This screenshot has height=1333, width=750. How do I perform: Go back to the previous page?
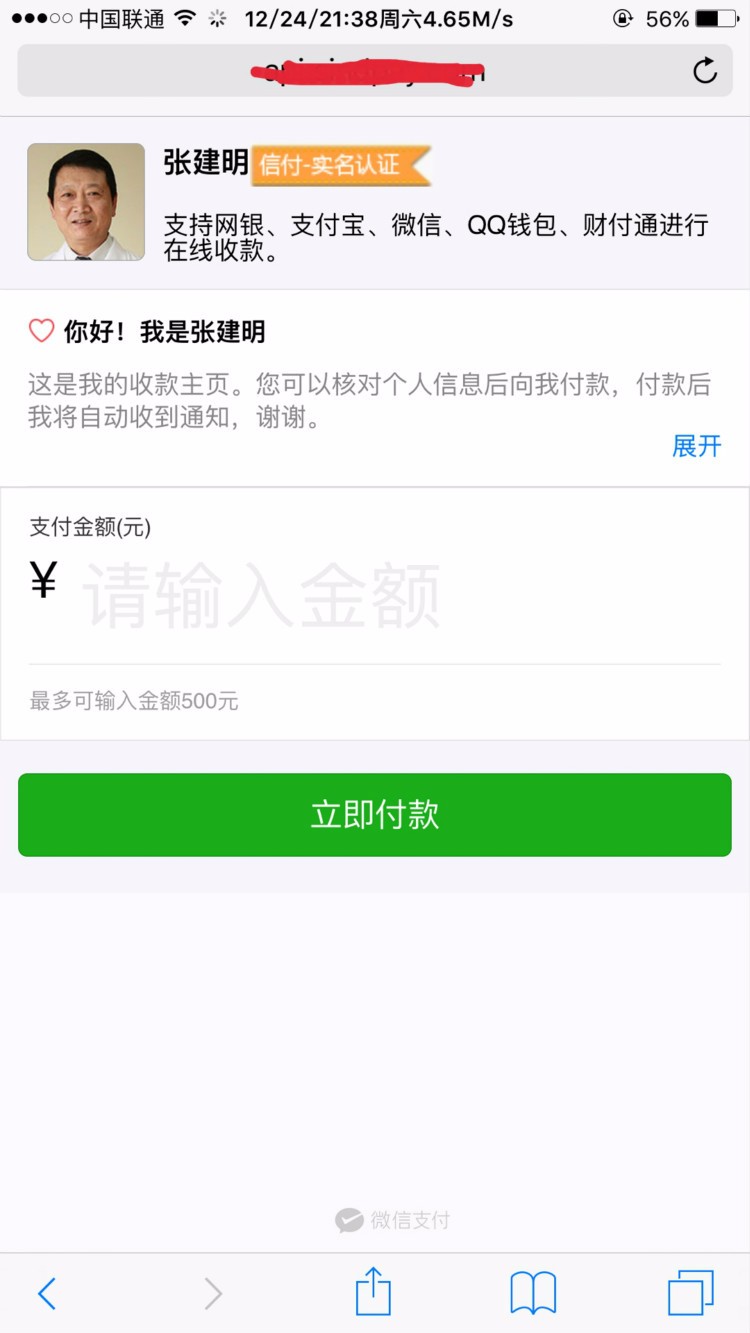click(46, 1293)
